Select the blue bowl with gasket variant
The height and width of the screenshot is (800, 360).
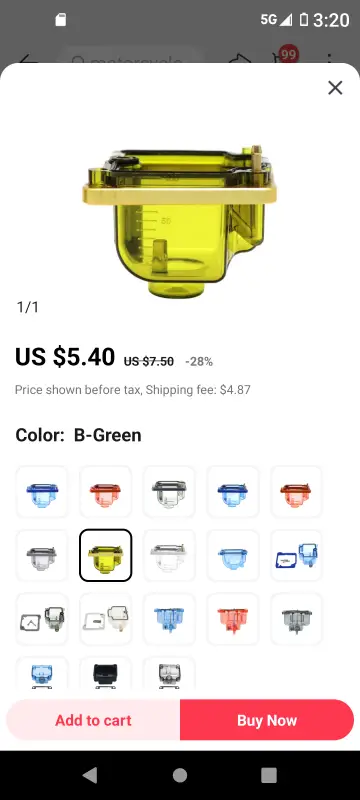[x=296, y=555]
